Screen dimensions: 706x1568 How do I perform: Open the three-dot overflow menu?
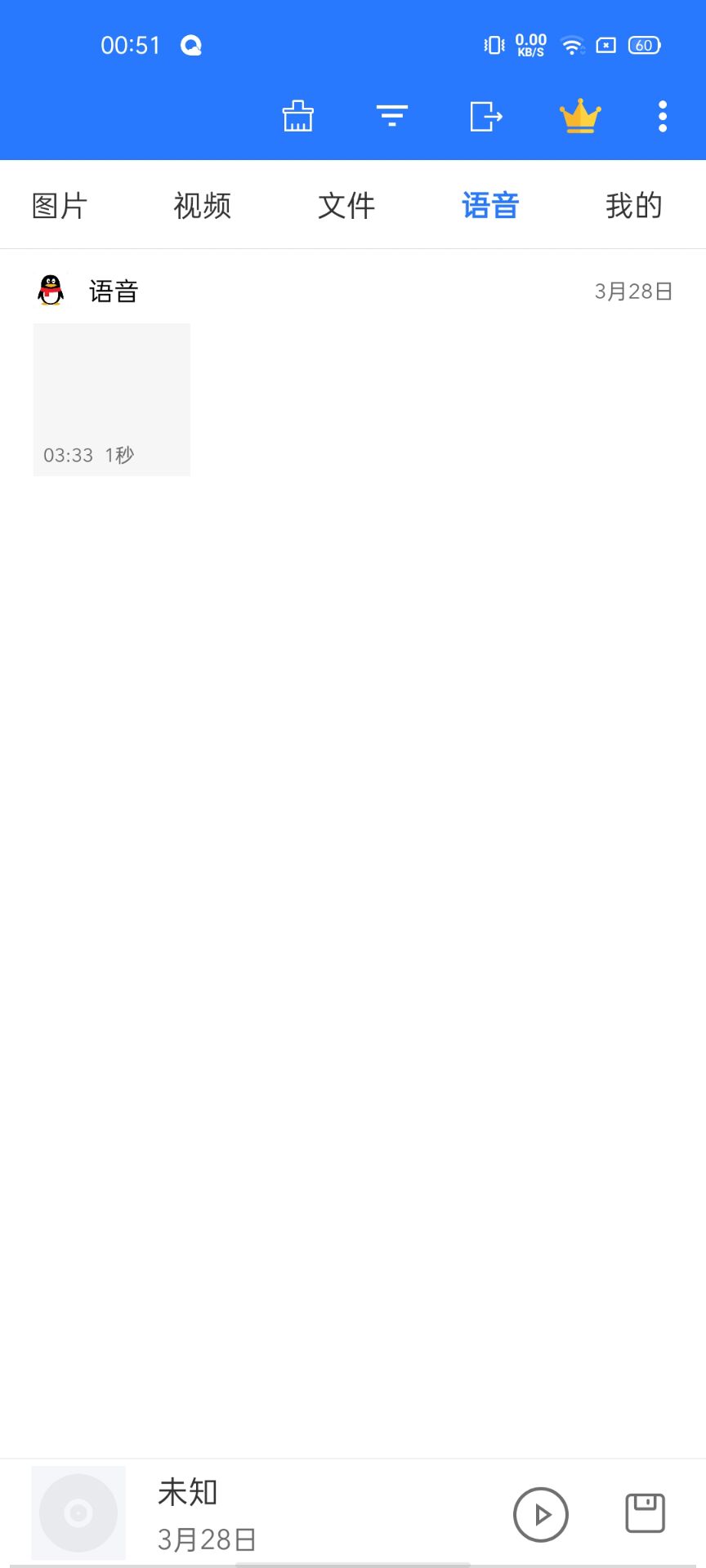(x=663, y=116)
